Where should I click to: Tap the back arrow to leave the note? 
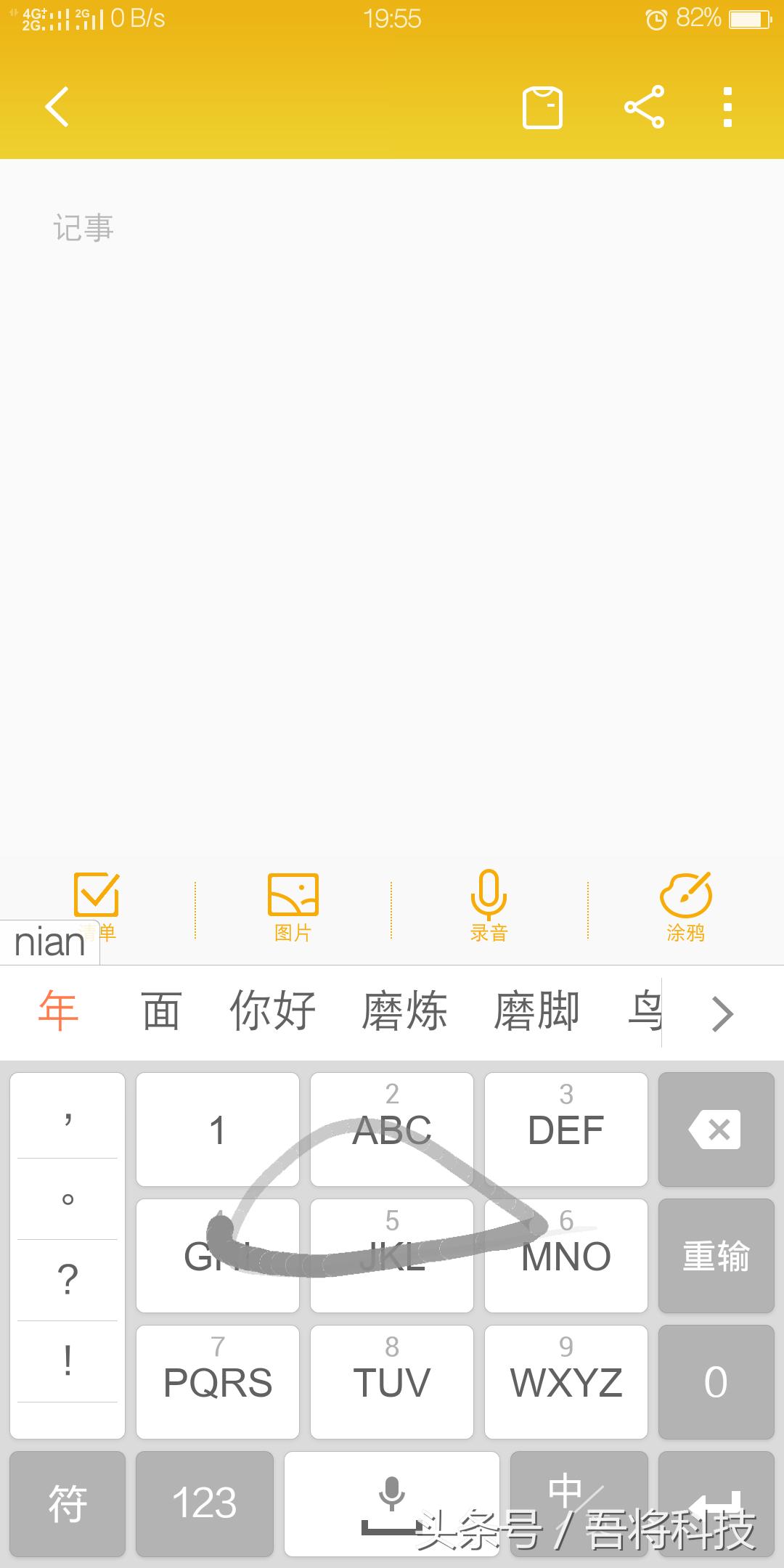(x=57, y=107)
